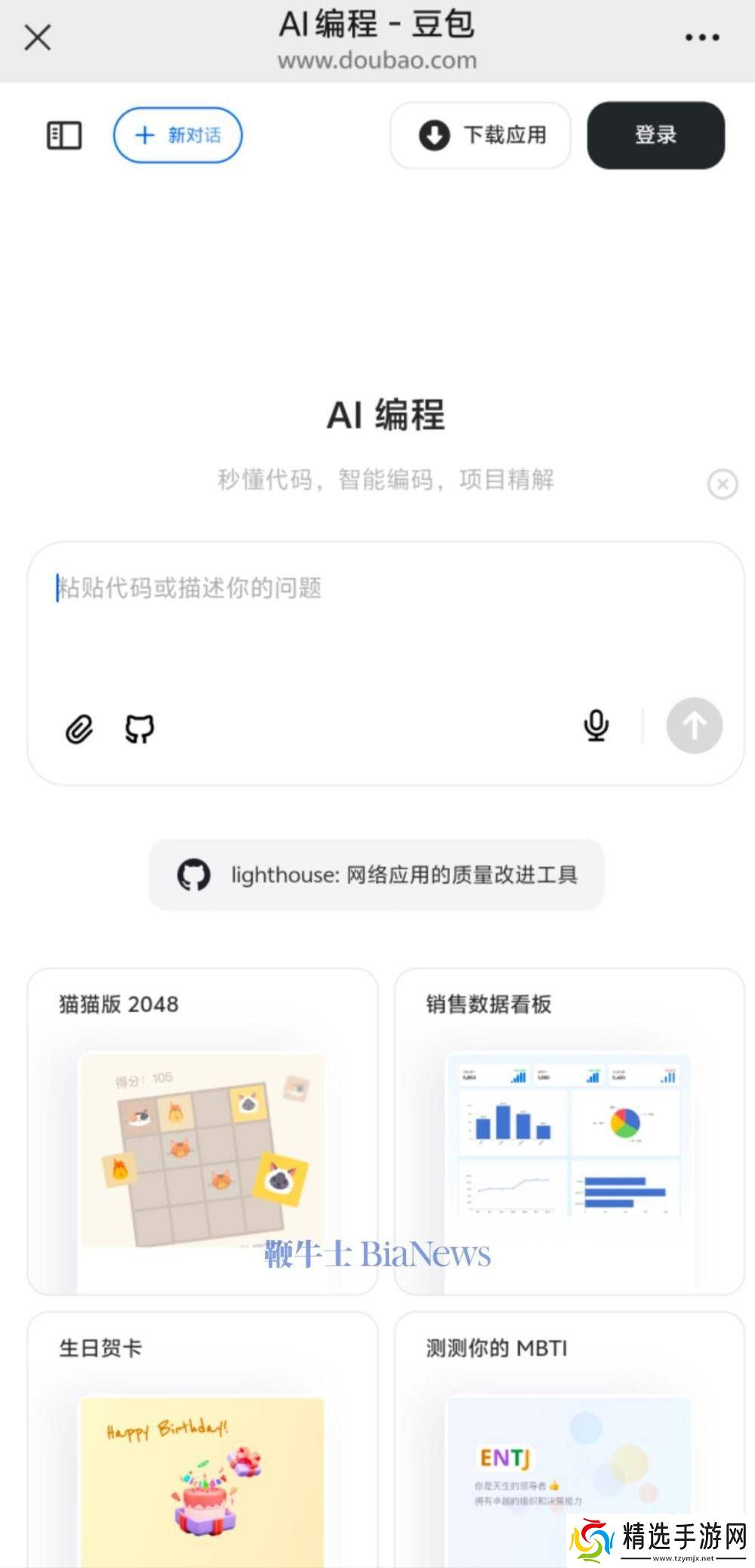Toggle the sidebar panel
This screenshot has height=1568, width=755.
(64, 136)
